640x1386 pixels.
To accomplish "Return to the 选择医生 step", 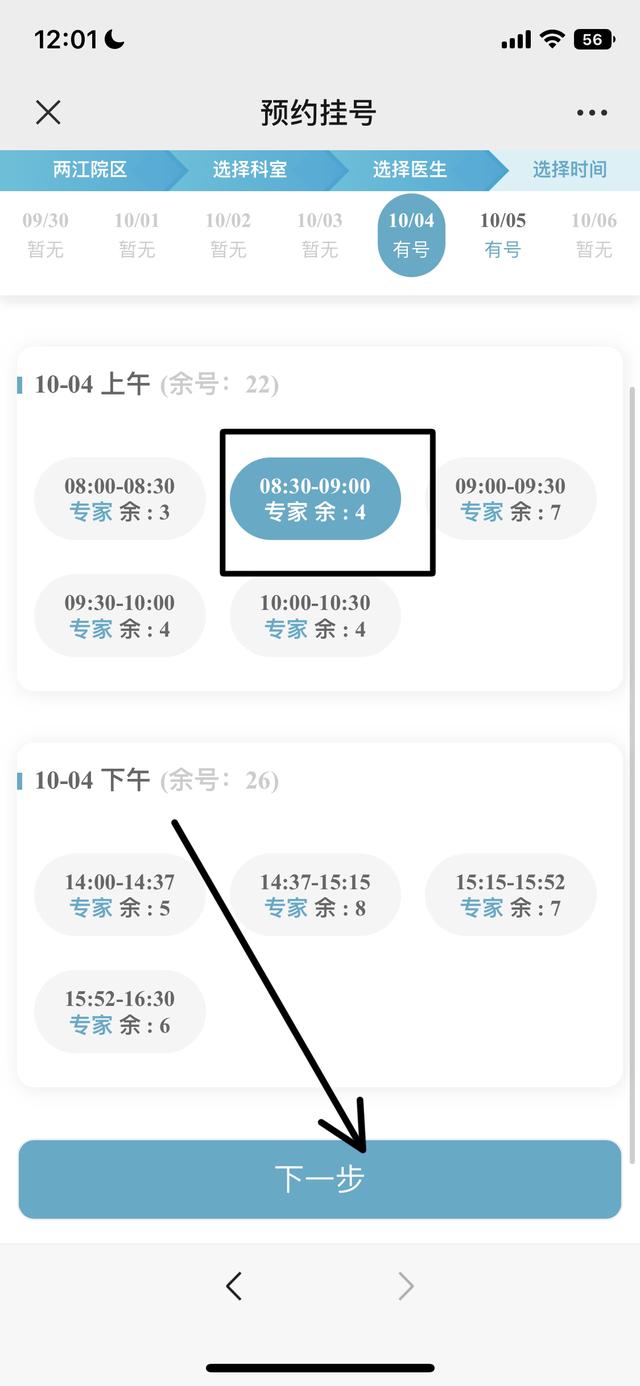I will (x=410, y=170).
